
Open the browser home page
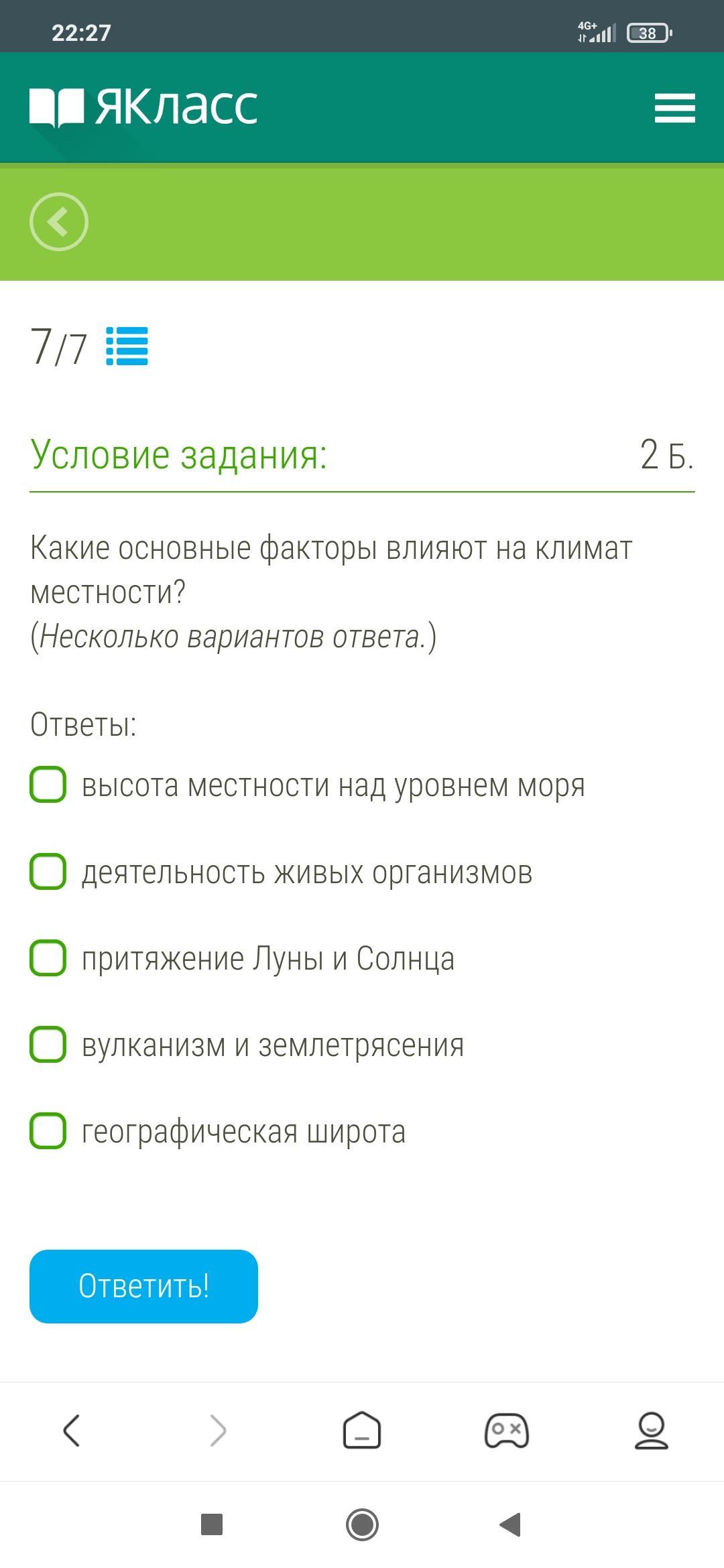(x=362, y=1430)
